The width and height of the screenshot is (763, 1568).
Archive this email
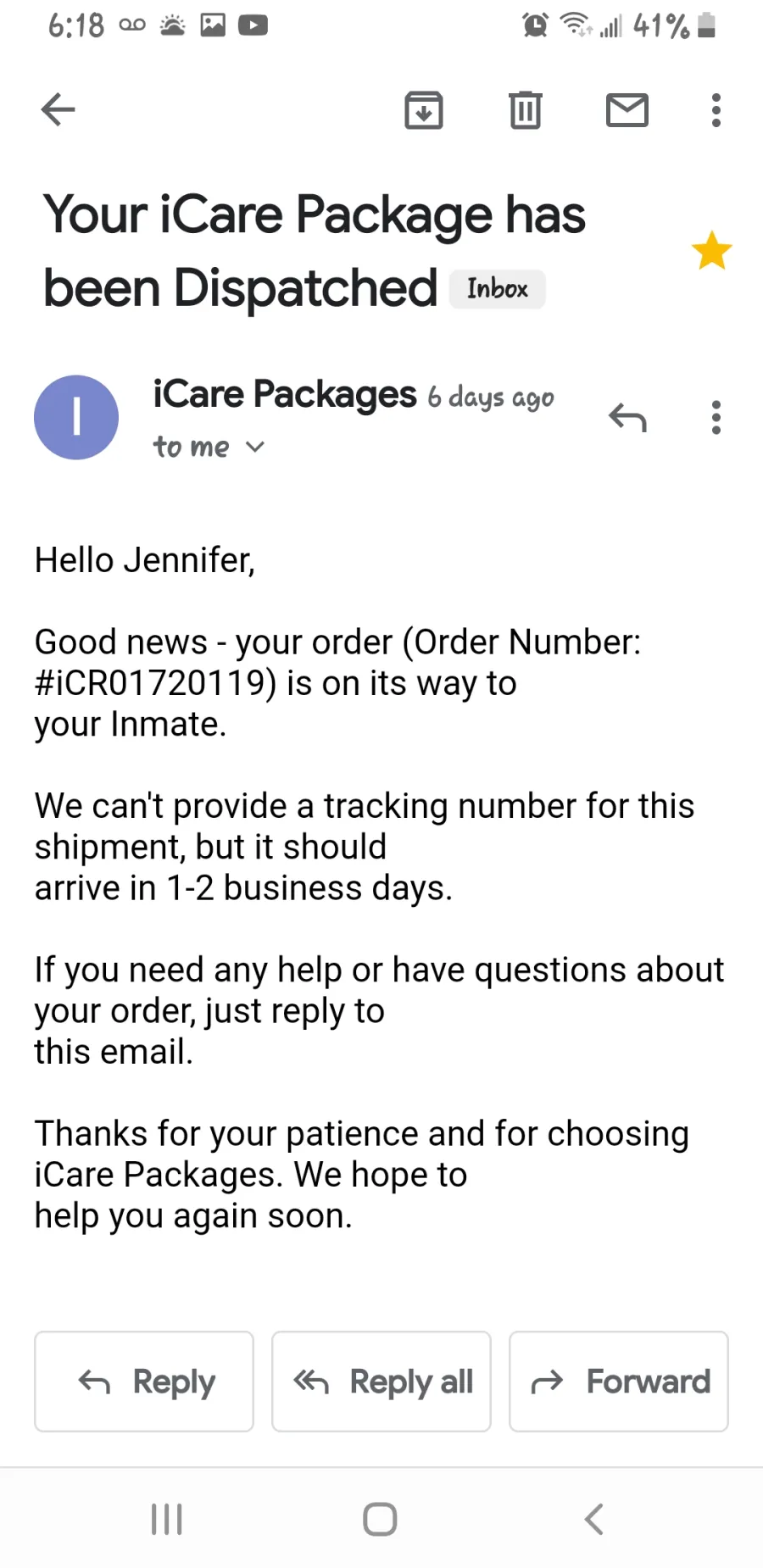click(424, 110)
